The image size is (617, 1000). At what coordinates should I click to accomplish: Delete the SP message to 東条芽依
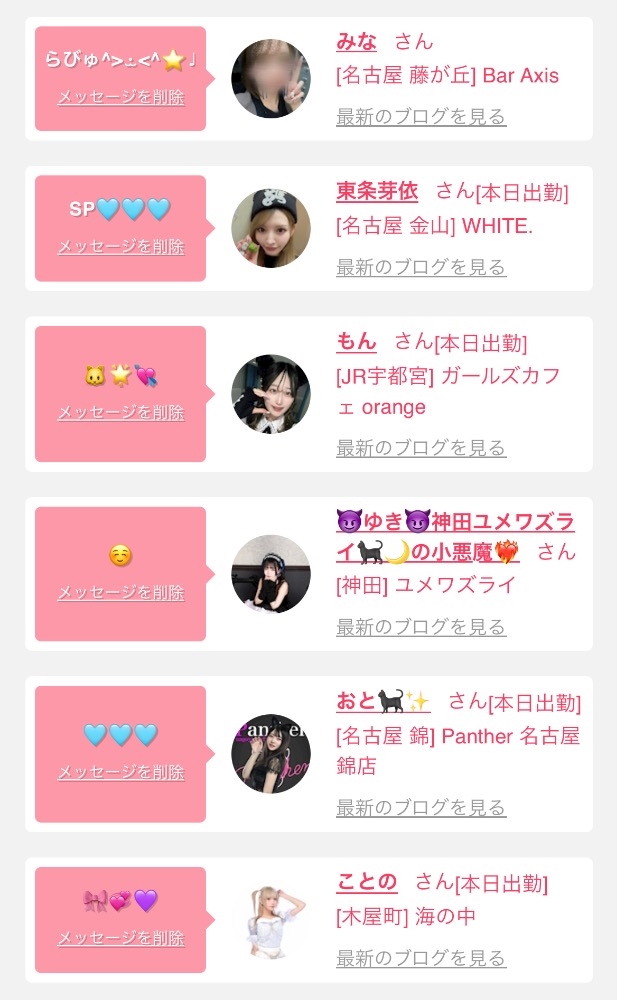tap(121, 247)
